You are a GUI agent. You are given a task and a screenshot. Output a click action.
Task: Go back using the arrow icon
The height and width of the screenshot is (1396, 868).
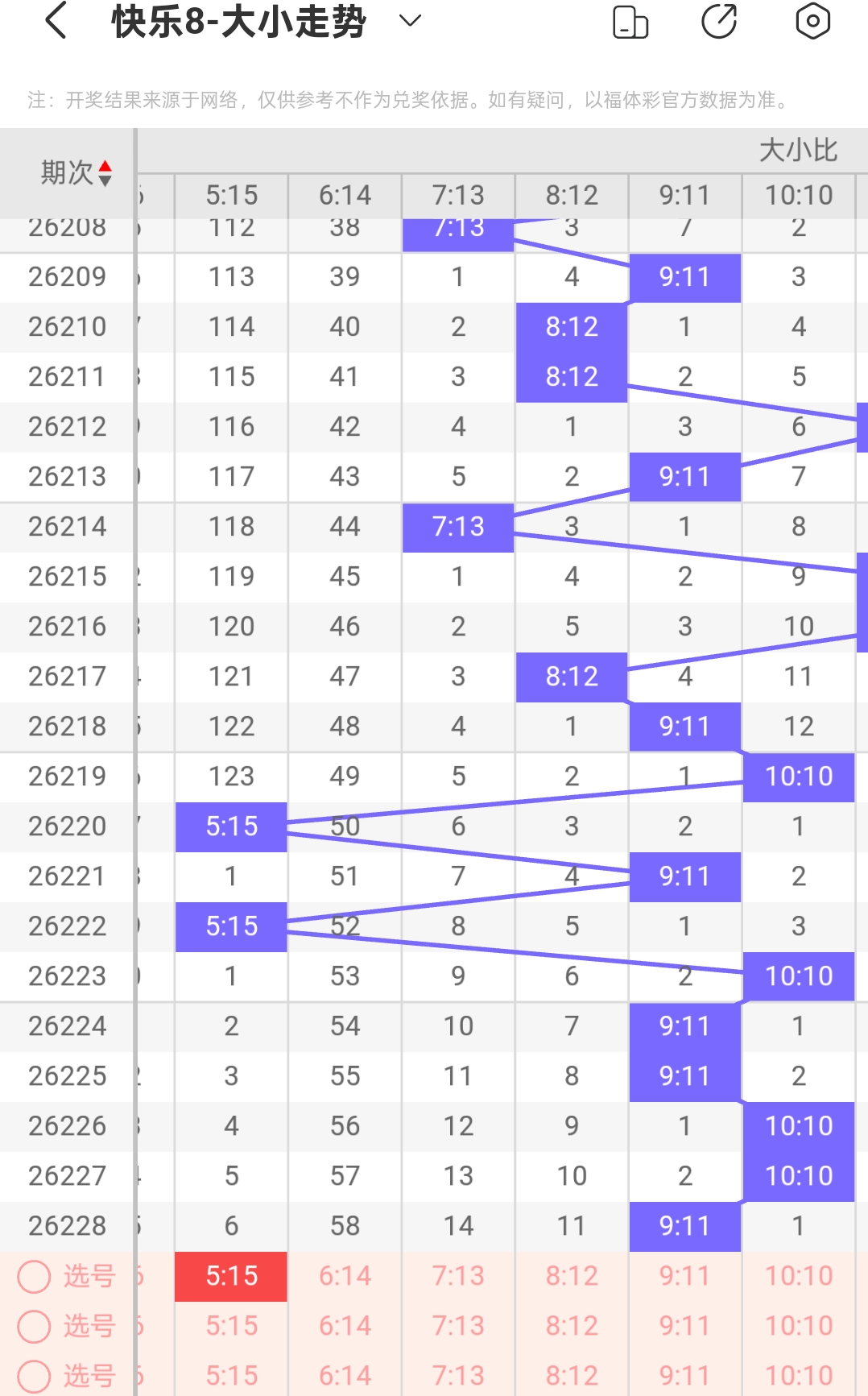click(56, 21)
